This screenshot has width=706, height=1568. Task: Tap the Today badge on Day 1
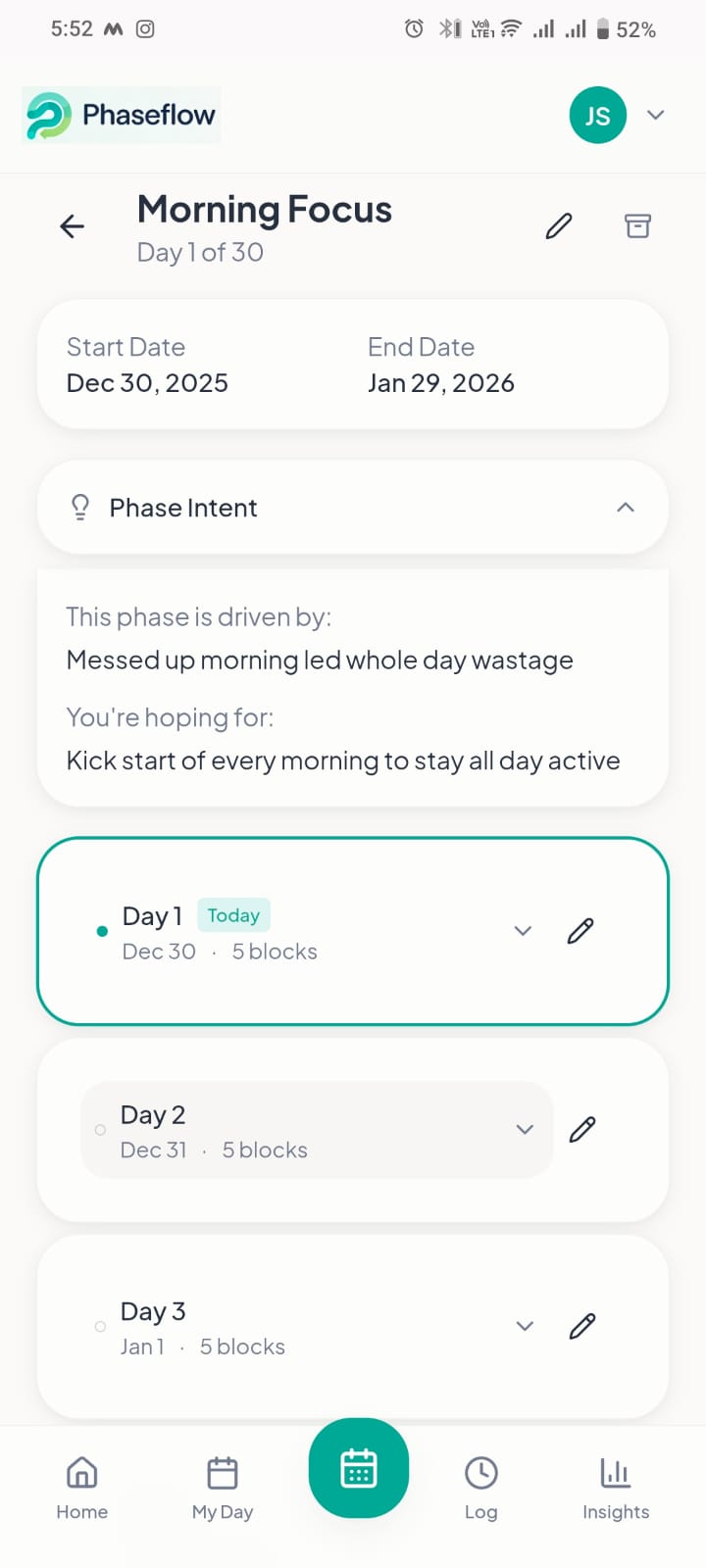pos(233,914)
